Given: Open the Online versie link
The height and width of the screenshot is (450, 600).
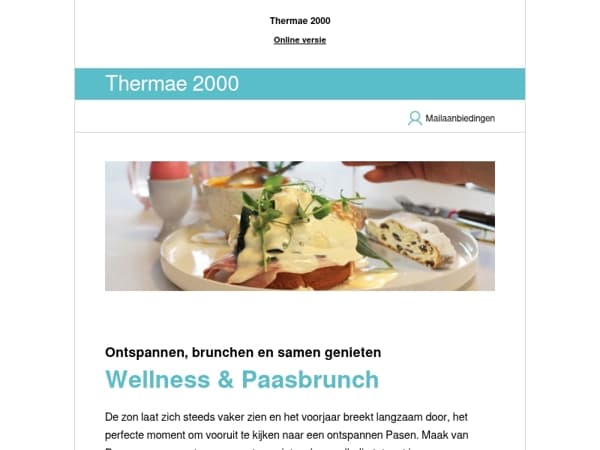Looking at the screenshot, I should click(x=300, y=40).
